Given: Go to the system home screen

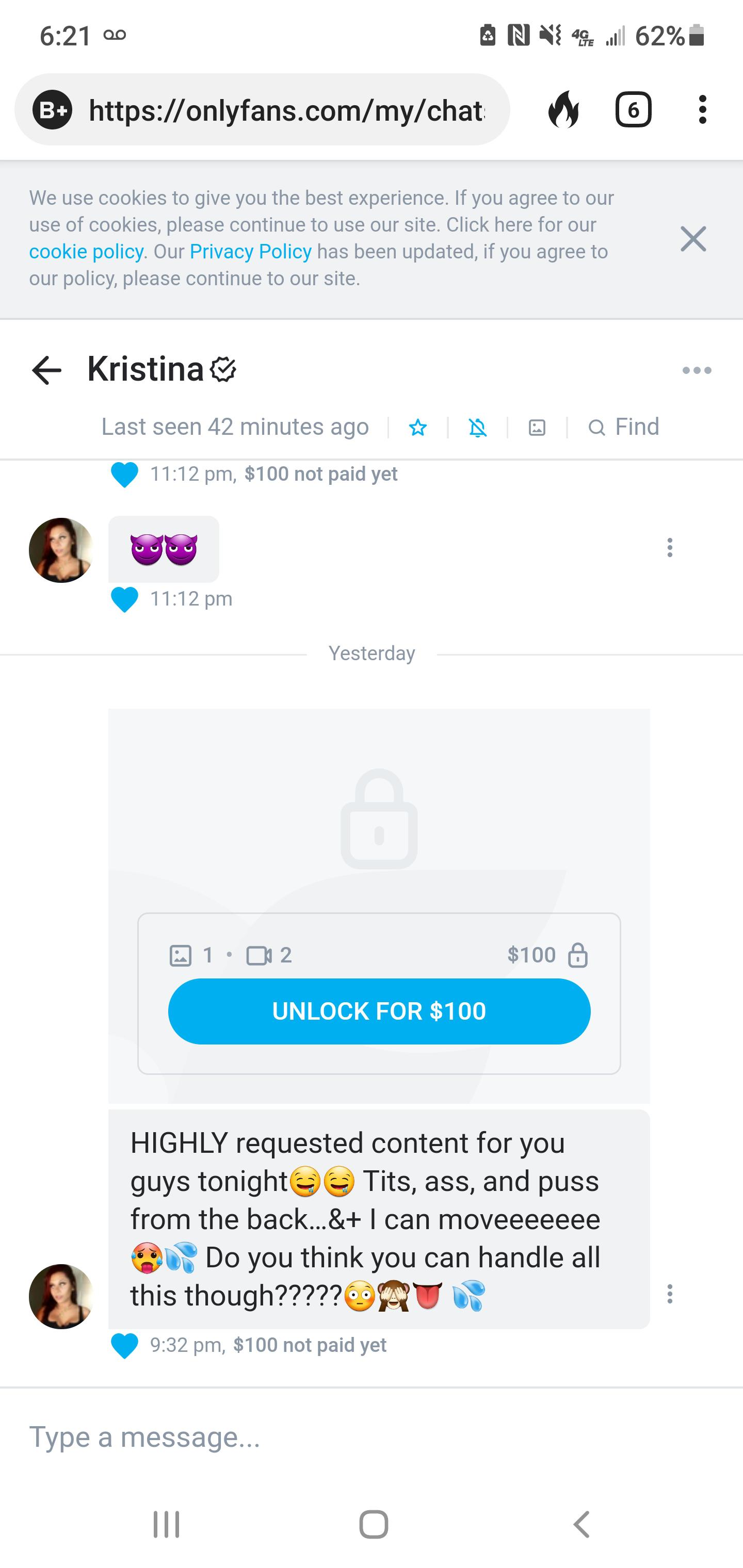Looking at the screenshot, I should (x=374, y=1524).
